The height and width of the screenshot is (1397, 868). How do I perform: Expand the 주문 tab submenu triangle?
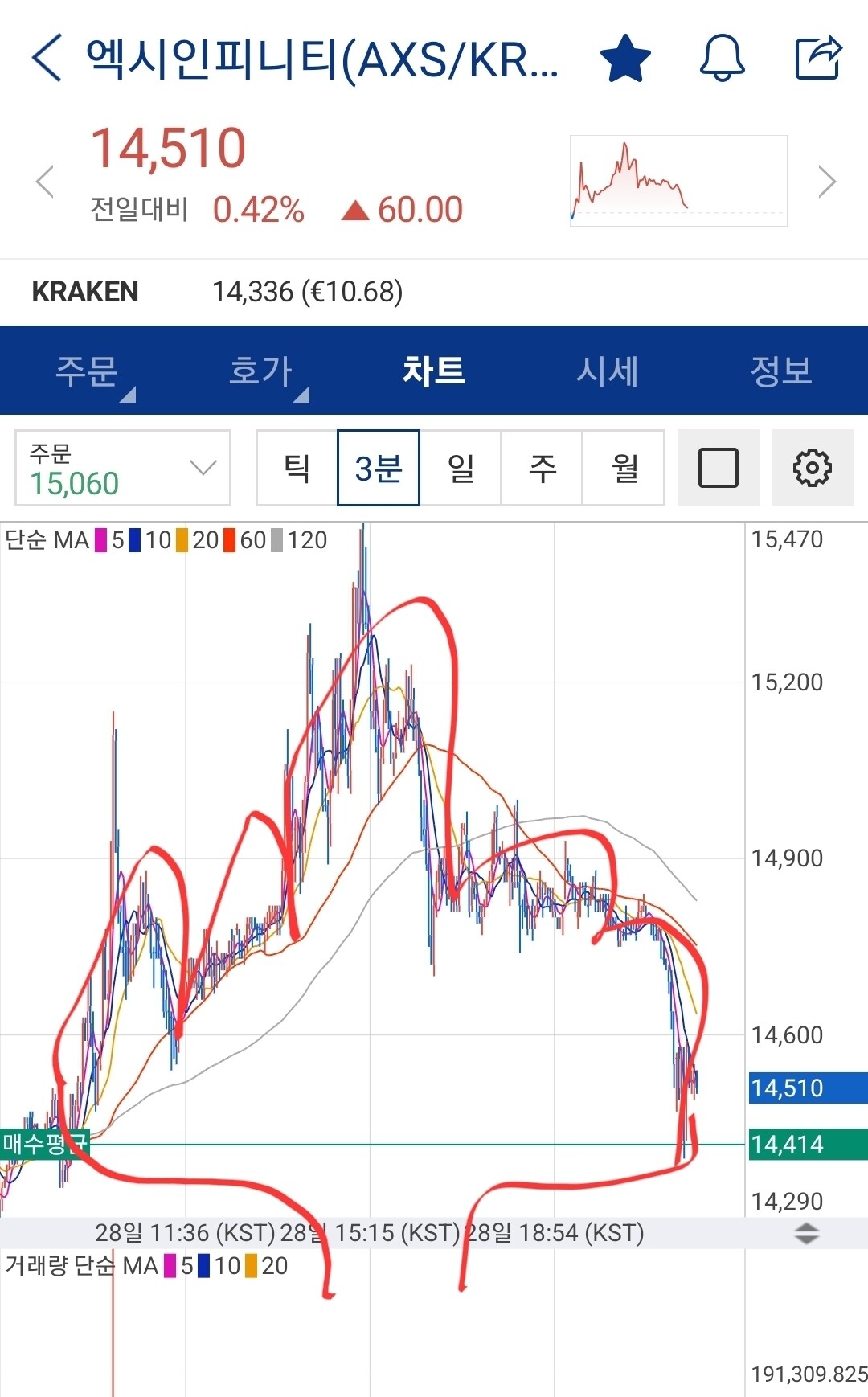coord(129,395)
